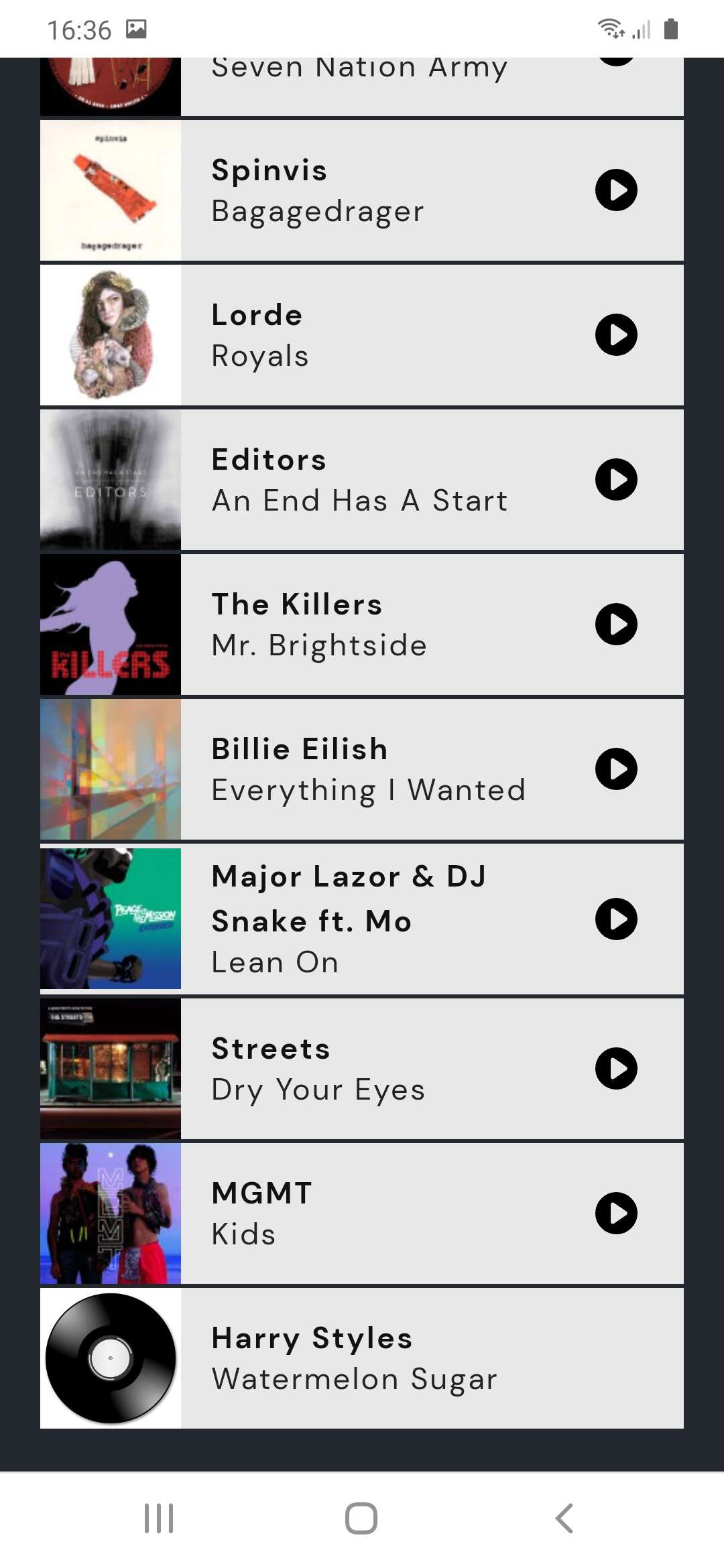The height and width of the screenshot is (1568, 724).
Task: Play Everything I Wanted by Billie Eilish
Action: click(616, 769)
